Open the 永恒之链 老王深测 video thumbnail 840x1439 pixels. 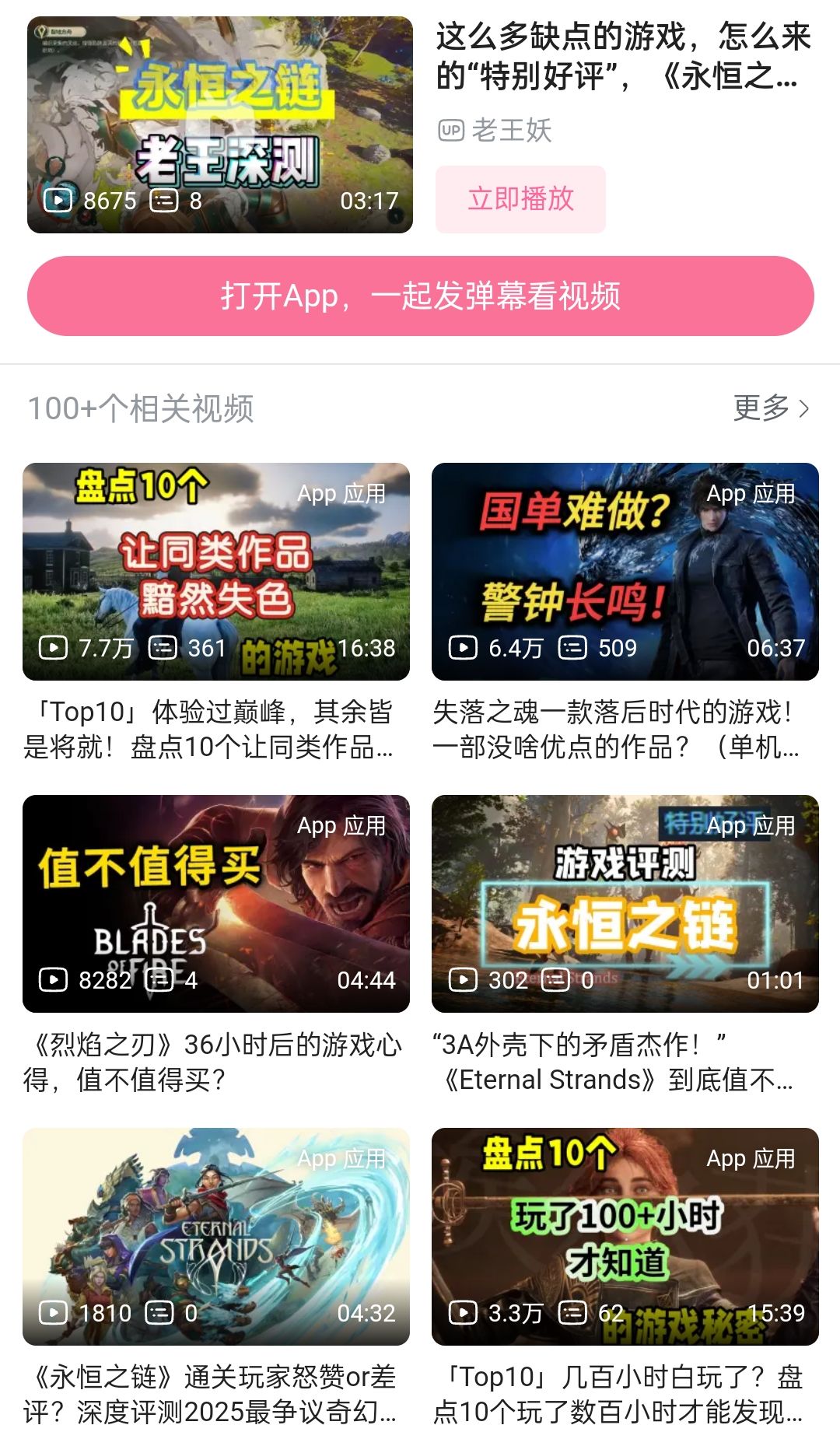[220, 124]
